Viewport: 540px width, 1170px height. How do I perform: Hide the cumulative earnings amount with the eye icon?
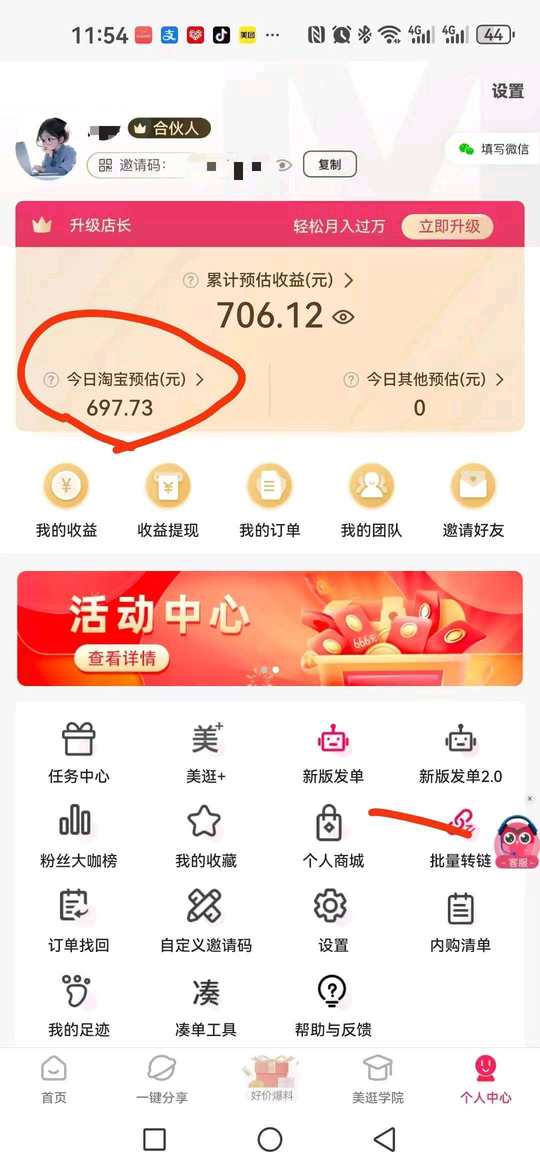click(342, 317)
